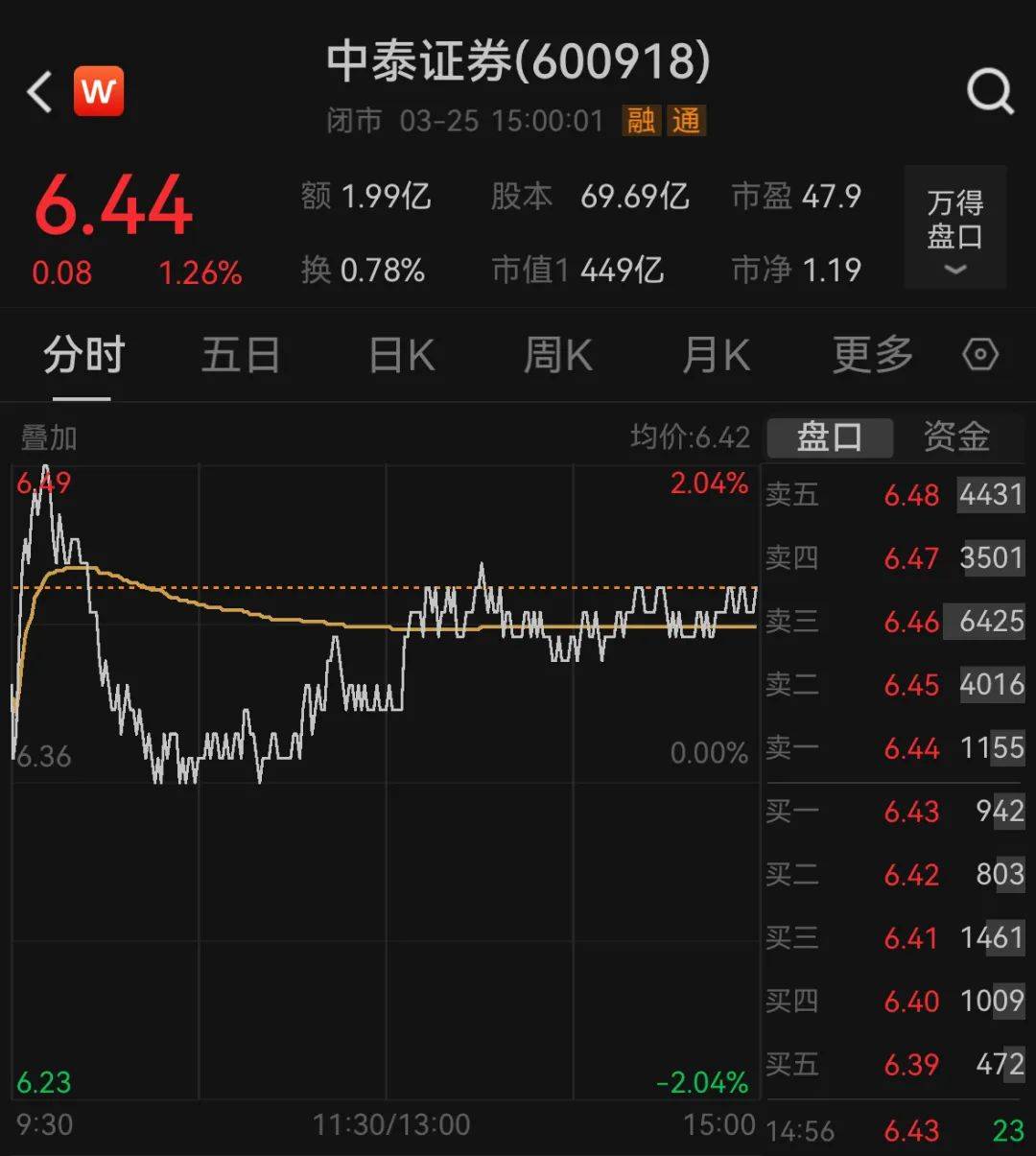Tap the 买一 6.43 bid price
Image resolution: width=1036 pixels, height=1156 pixels.
(x=912, y=812)
